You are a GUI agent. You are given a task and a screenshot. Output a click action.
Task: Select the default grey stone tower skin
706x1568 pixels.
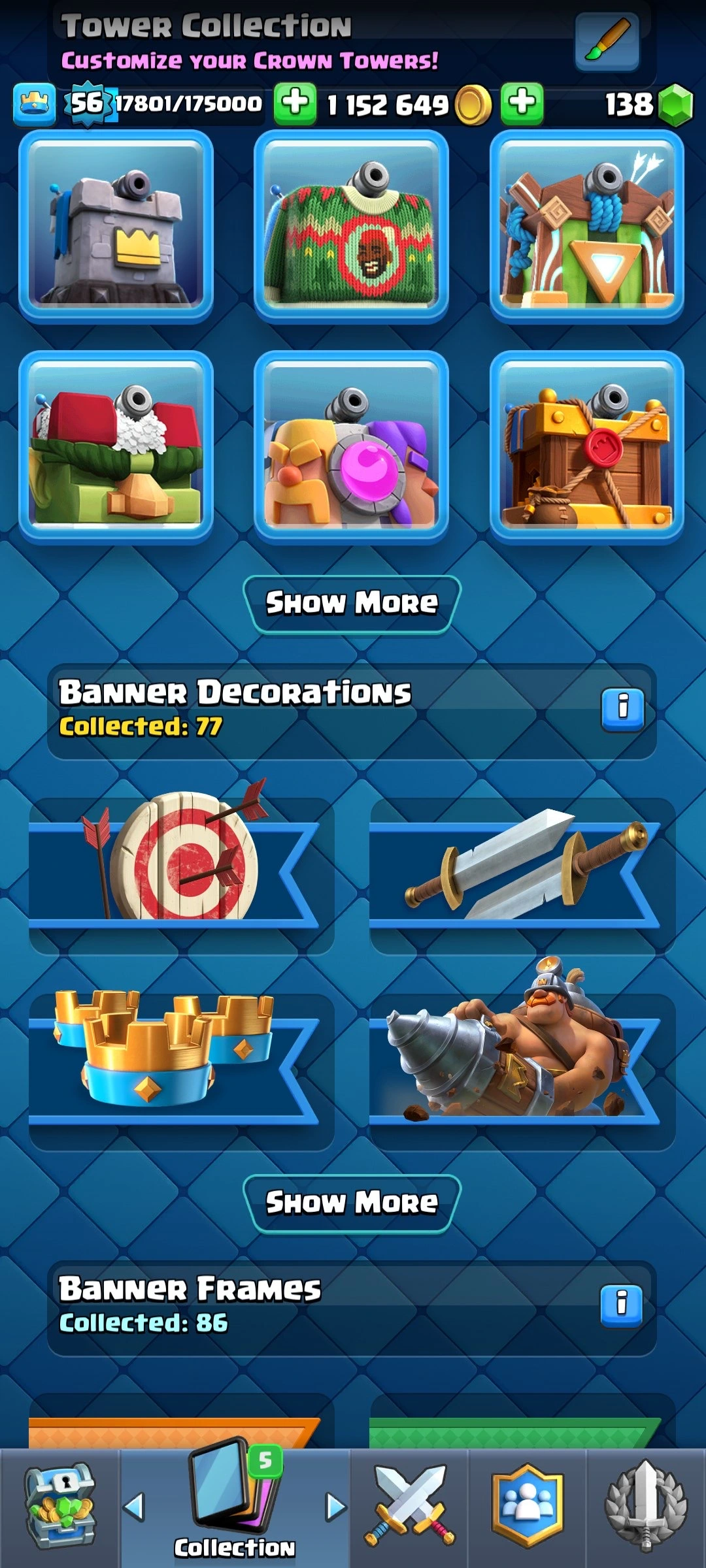click(x=116, y=226)
